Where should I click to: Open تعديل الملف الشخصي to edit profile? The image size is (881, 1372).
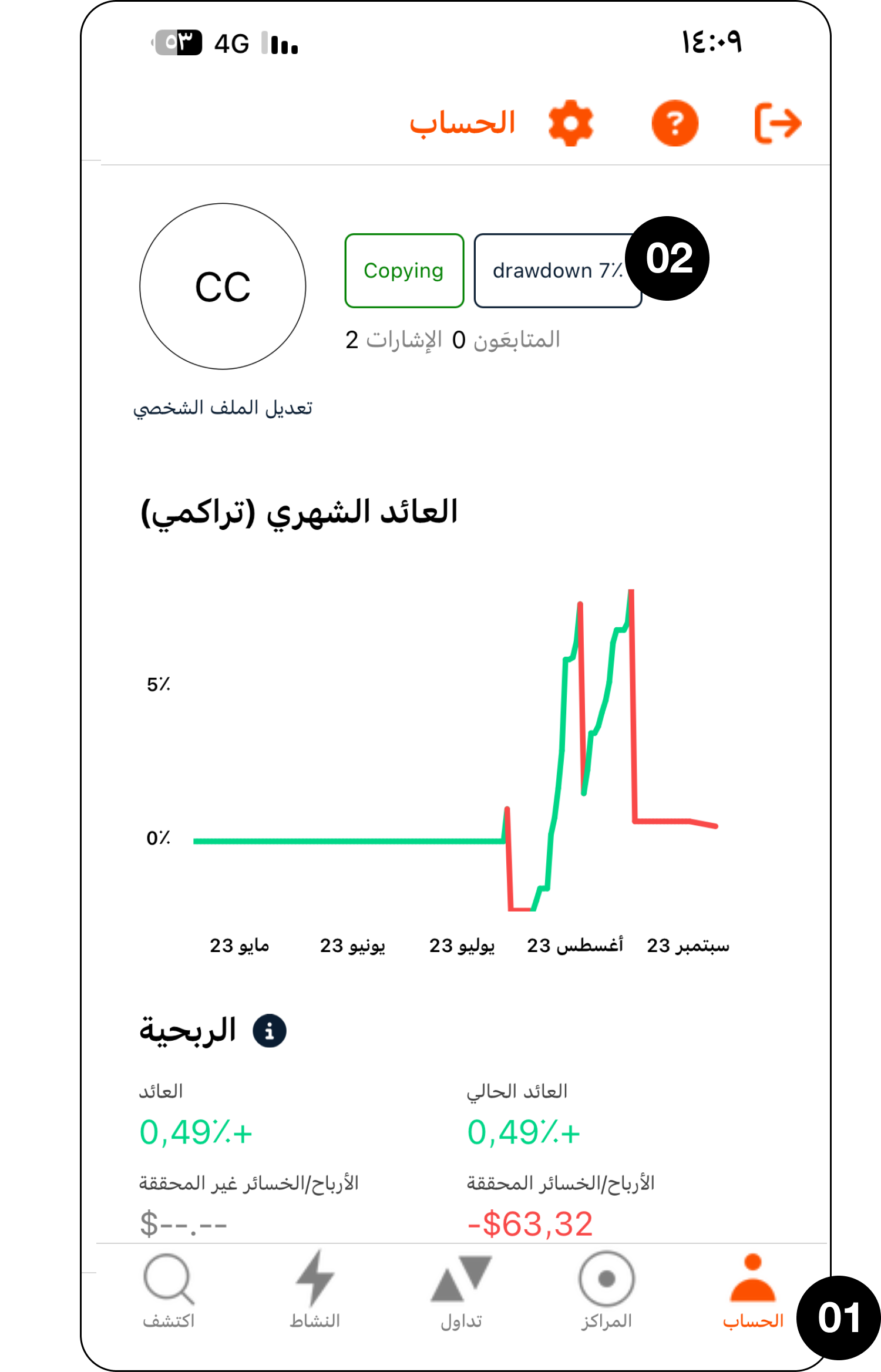click(223, 408)
